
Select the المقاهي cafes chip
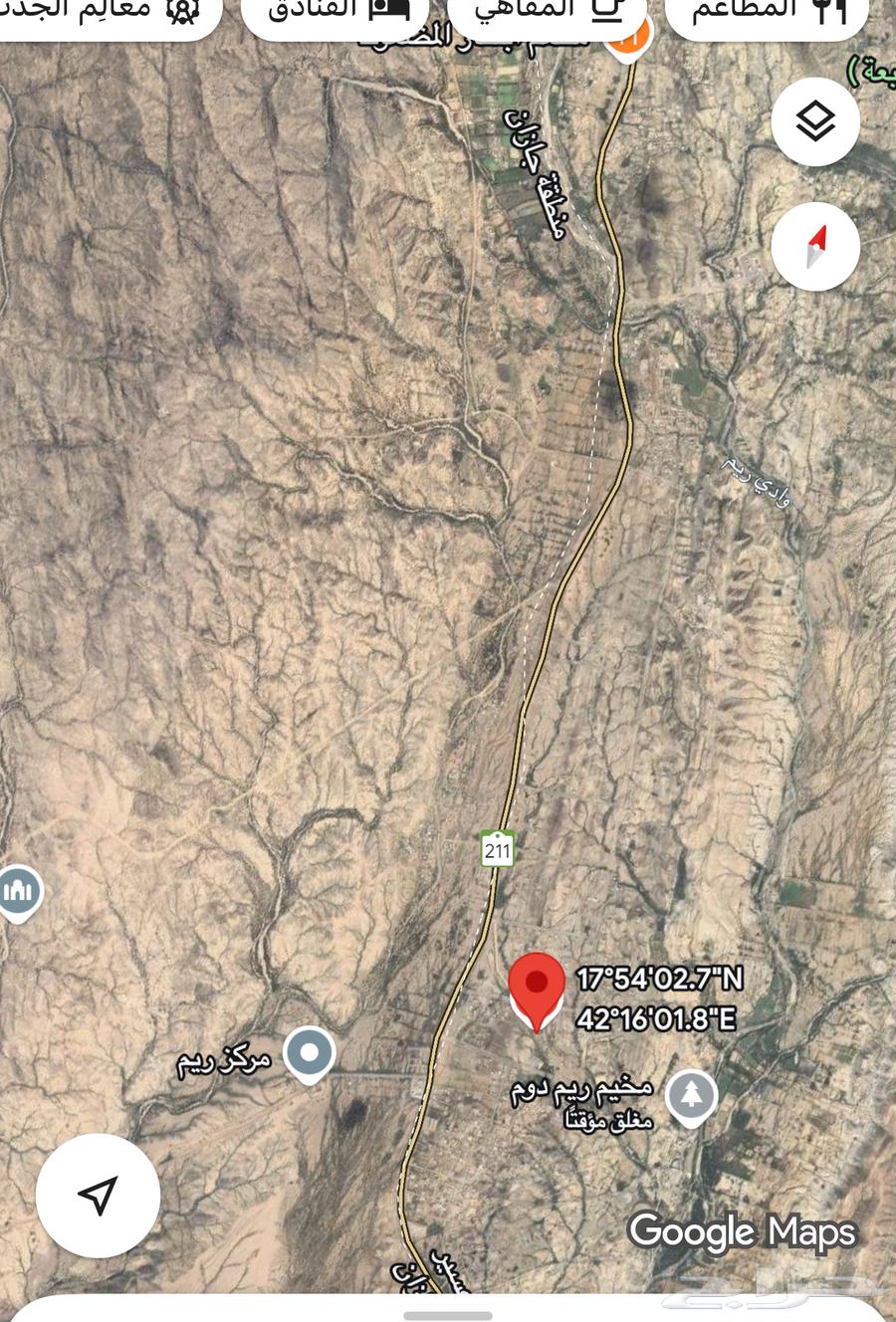[548, 12]
